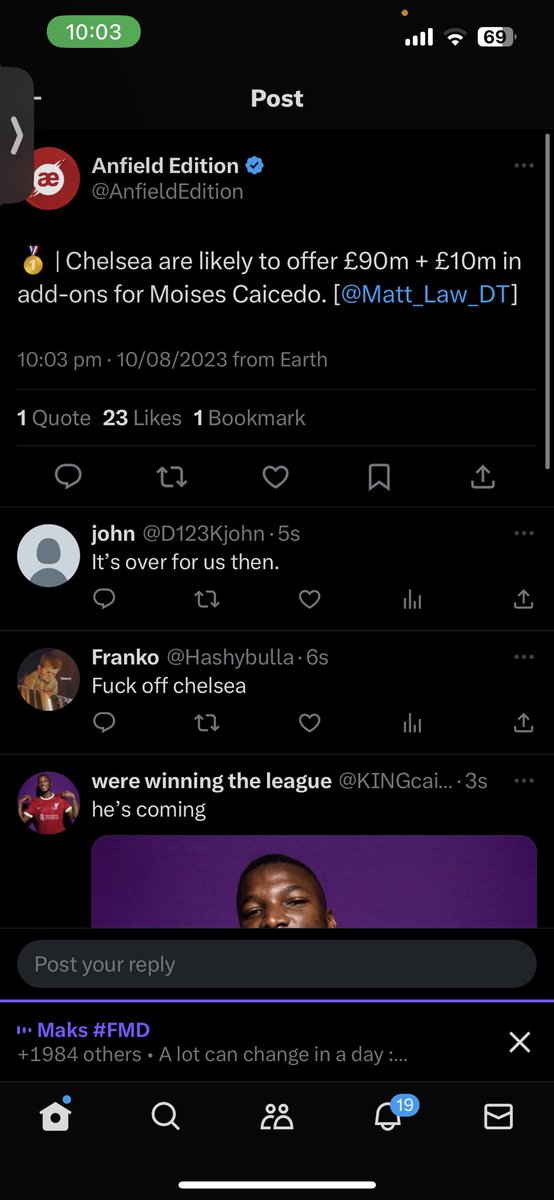Tap the Post your reply field
The height and width of the screenshot is (1200, 554).
coord(277,965)
